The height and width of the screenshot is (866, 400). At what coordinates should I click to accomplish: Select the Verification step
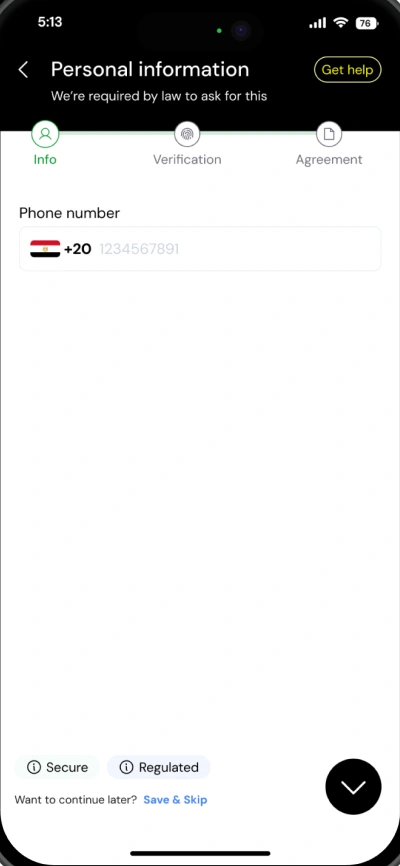coord(187,144)
